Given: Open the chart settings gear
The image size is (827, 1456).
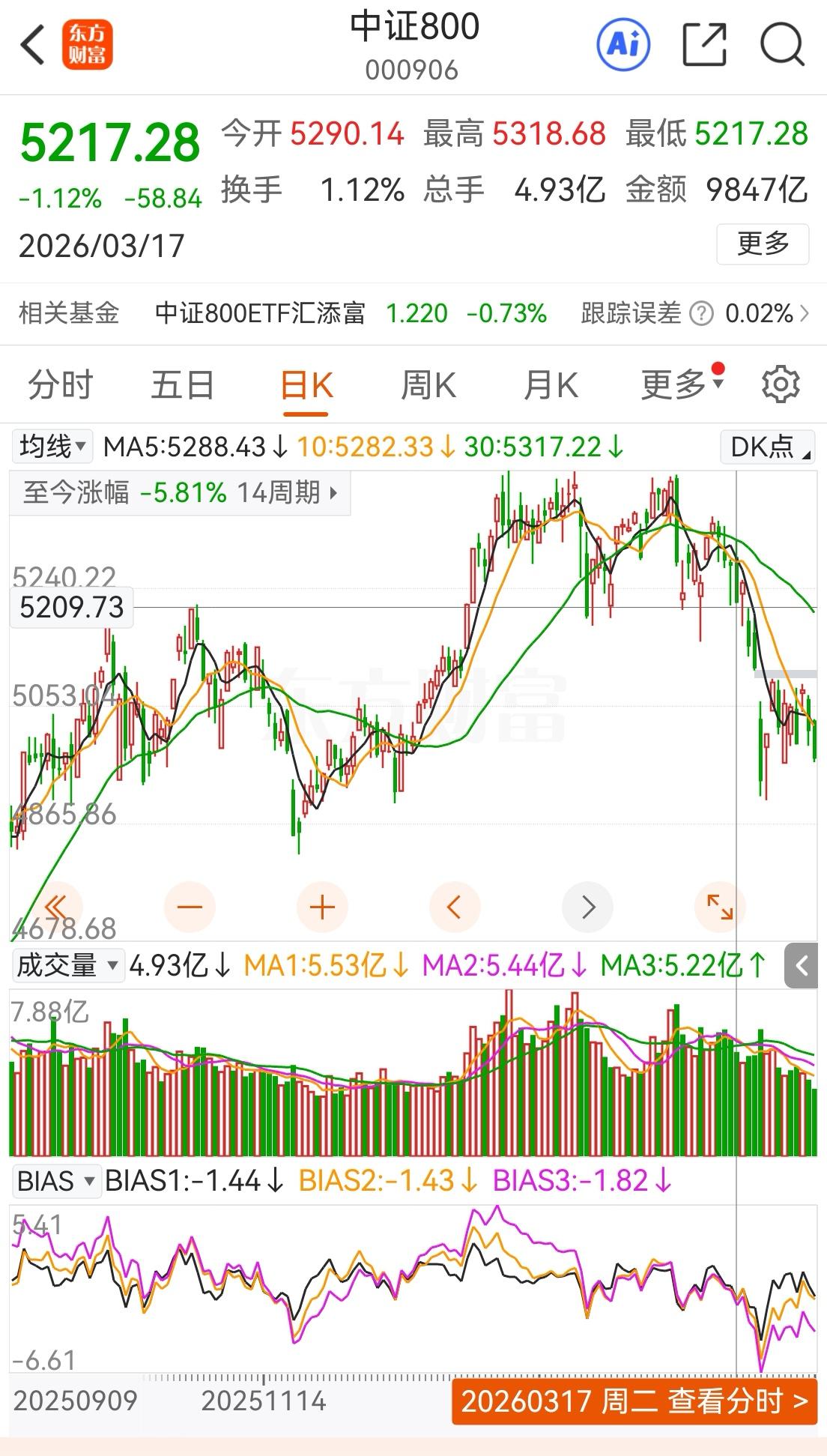Looking at the screenshot, I should (781, 384).
